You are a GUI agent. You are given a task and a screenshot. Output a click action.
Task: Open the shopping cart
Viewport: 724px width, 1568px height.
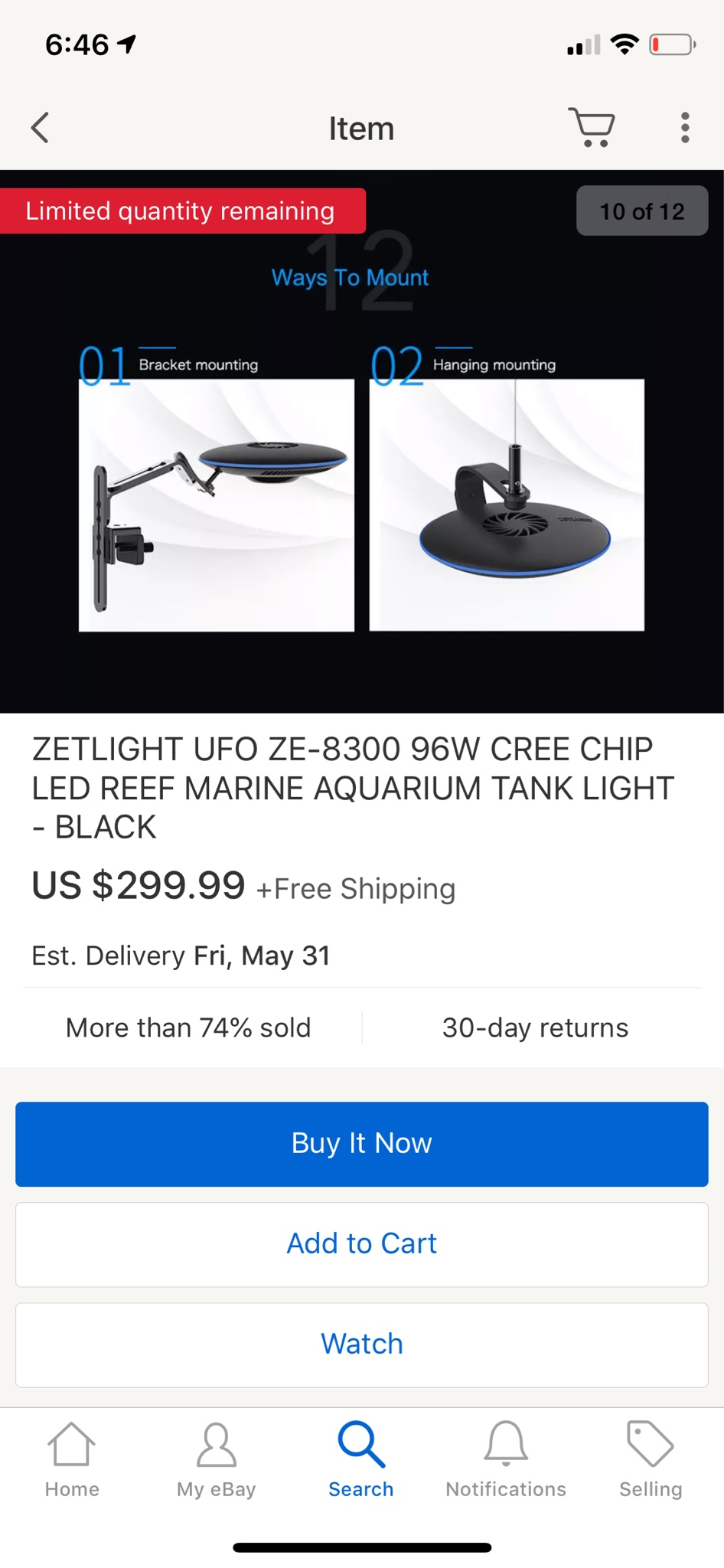(592, 127)
